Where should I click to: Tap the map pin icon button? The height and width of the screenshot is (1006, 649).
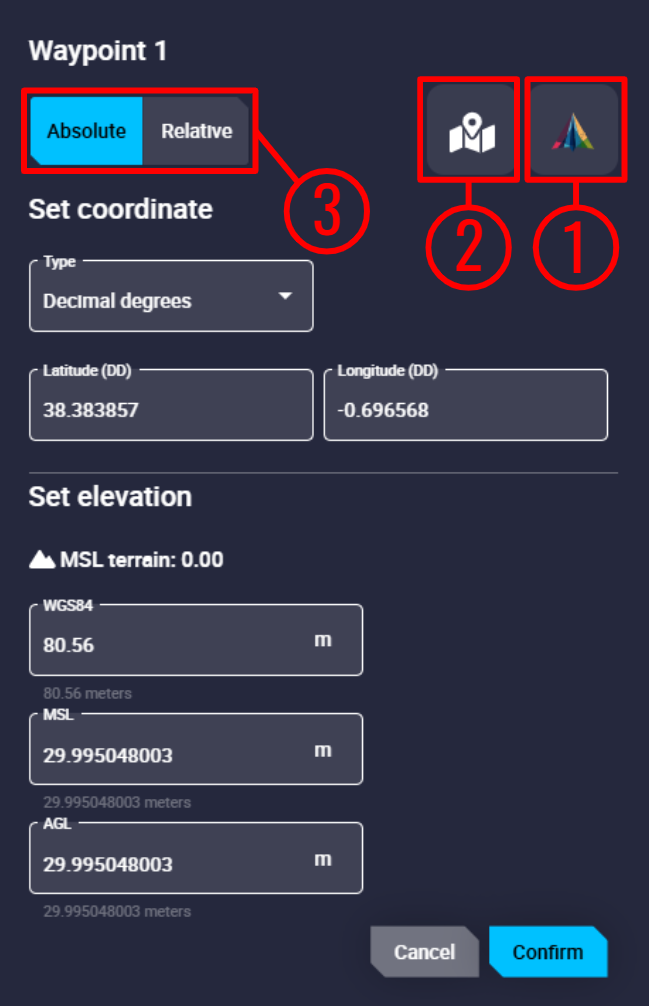471,131
